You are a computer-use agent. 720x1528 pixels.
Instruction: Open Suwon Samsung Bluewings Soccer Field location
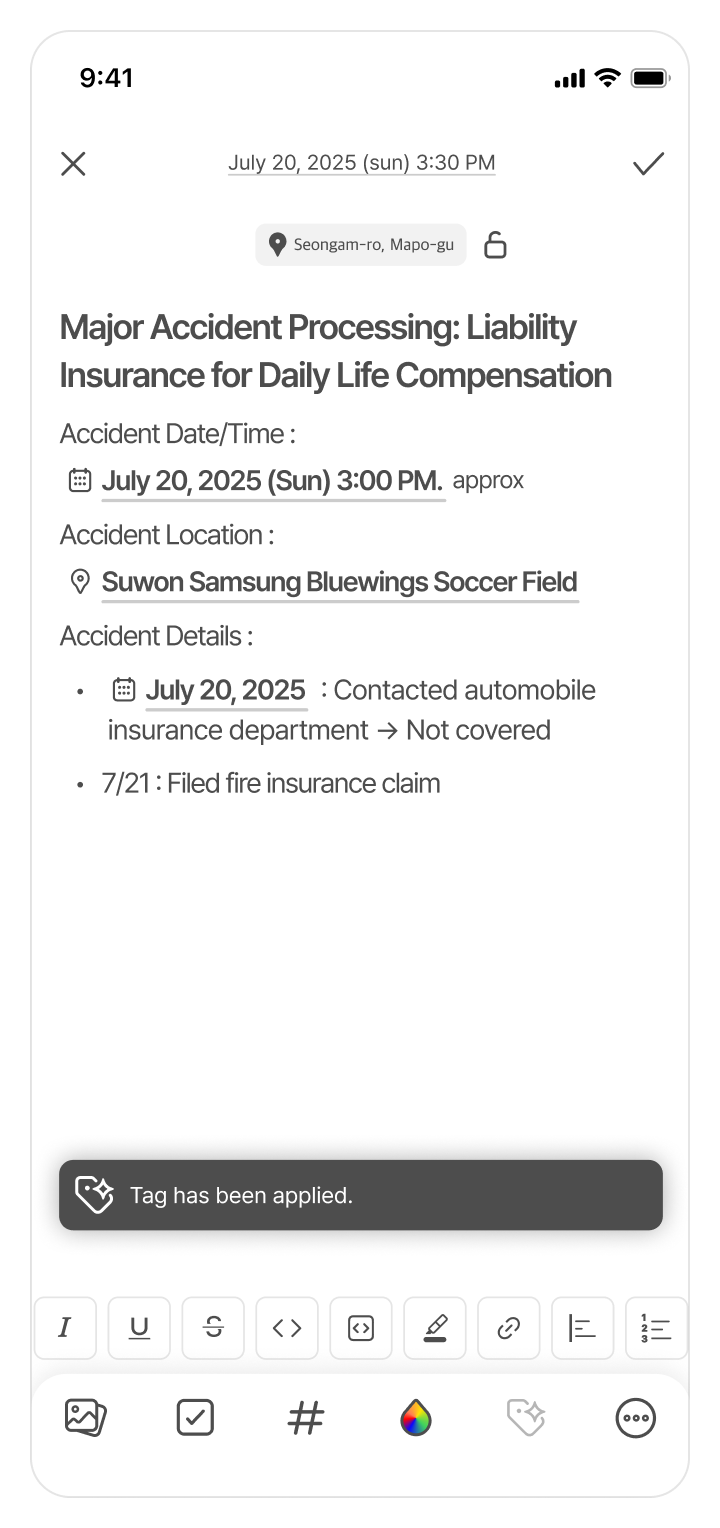(339, 582)
